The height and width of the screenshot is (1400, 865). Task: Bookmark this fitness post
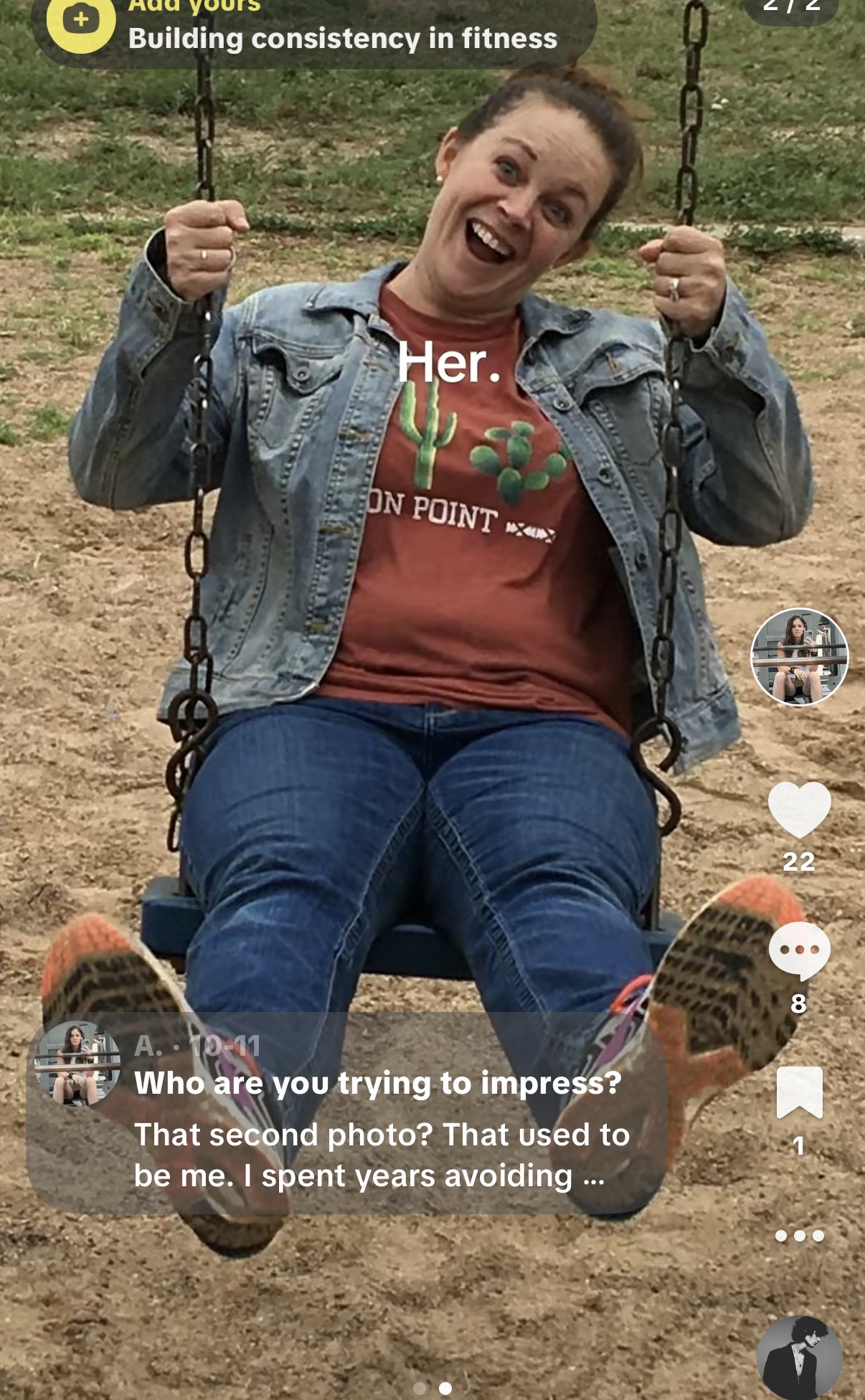click(799, 1092)
